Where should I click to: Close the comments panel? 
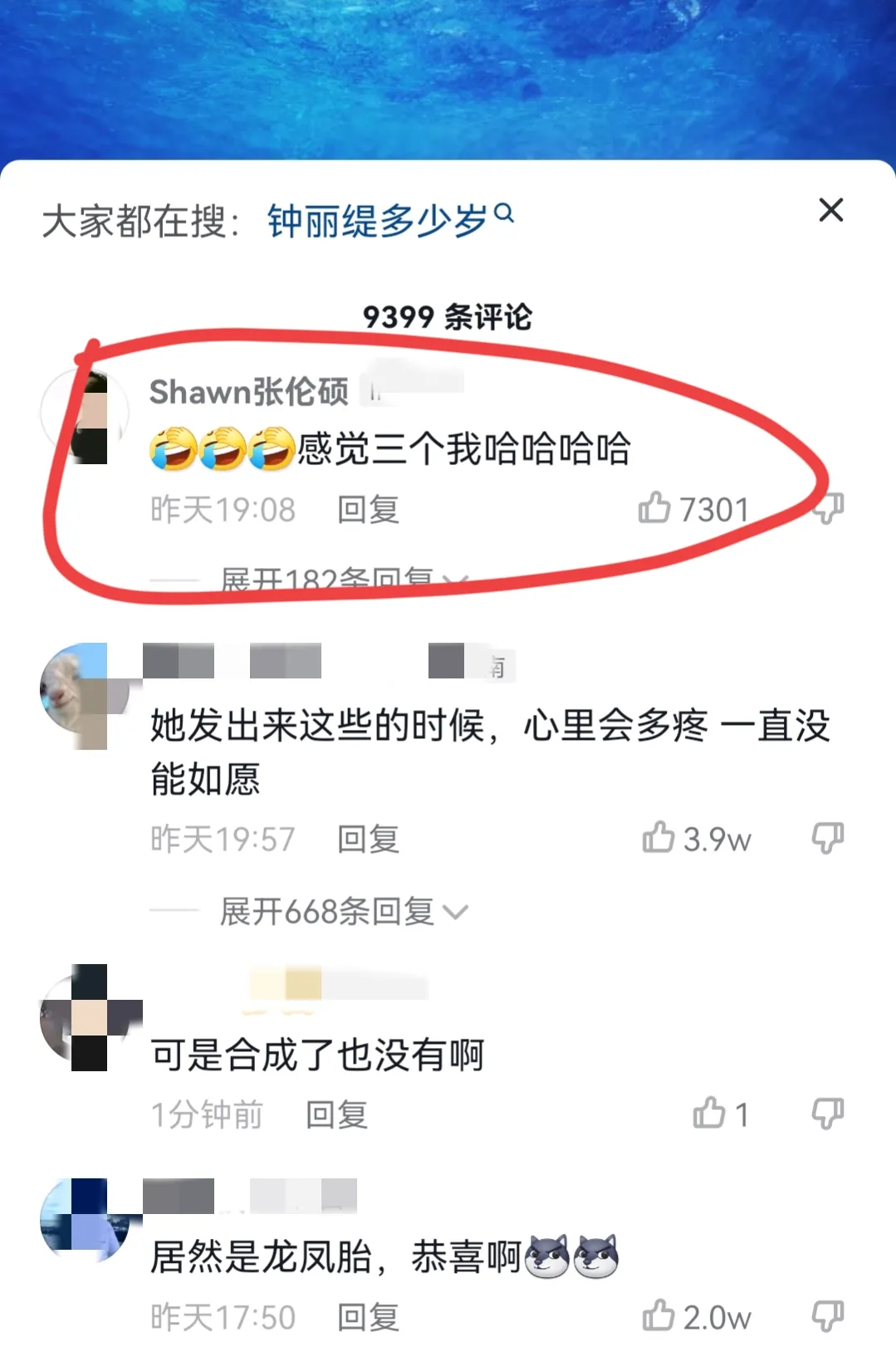point(830,210)
